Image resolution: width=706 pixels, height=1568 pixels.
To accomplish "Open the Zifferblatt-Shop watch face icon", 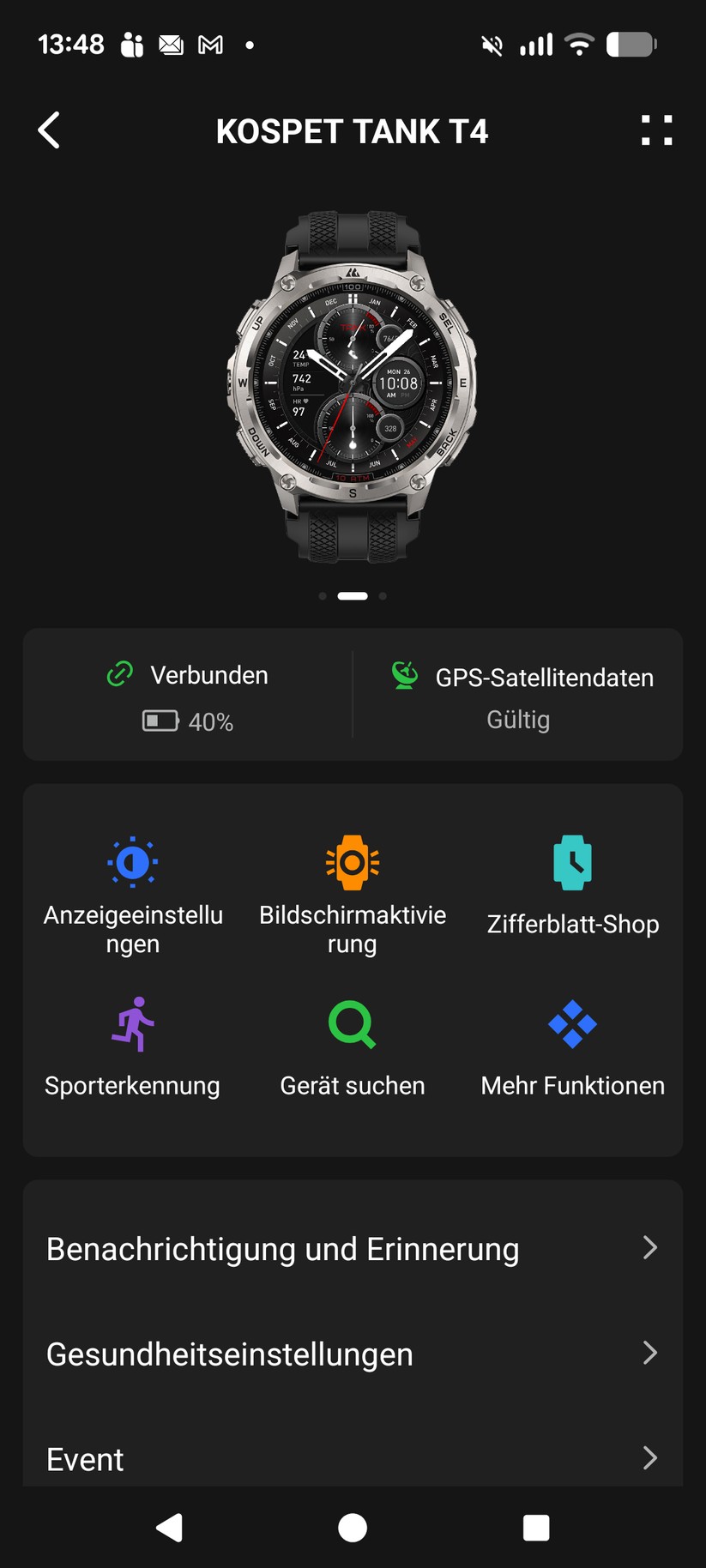I will click(573, 862).
